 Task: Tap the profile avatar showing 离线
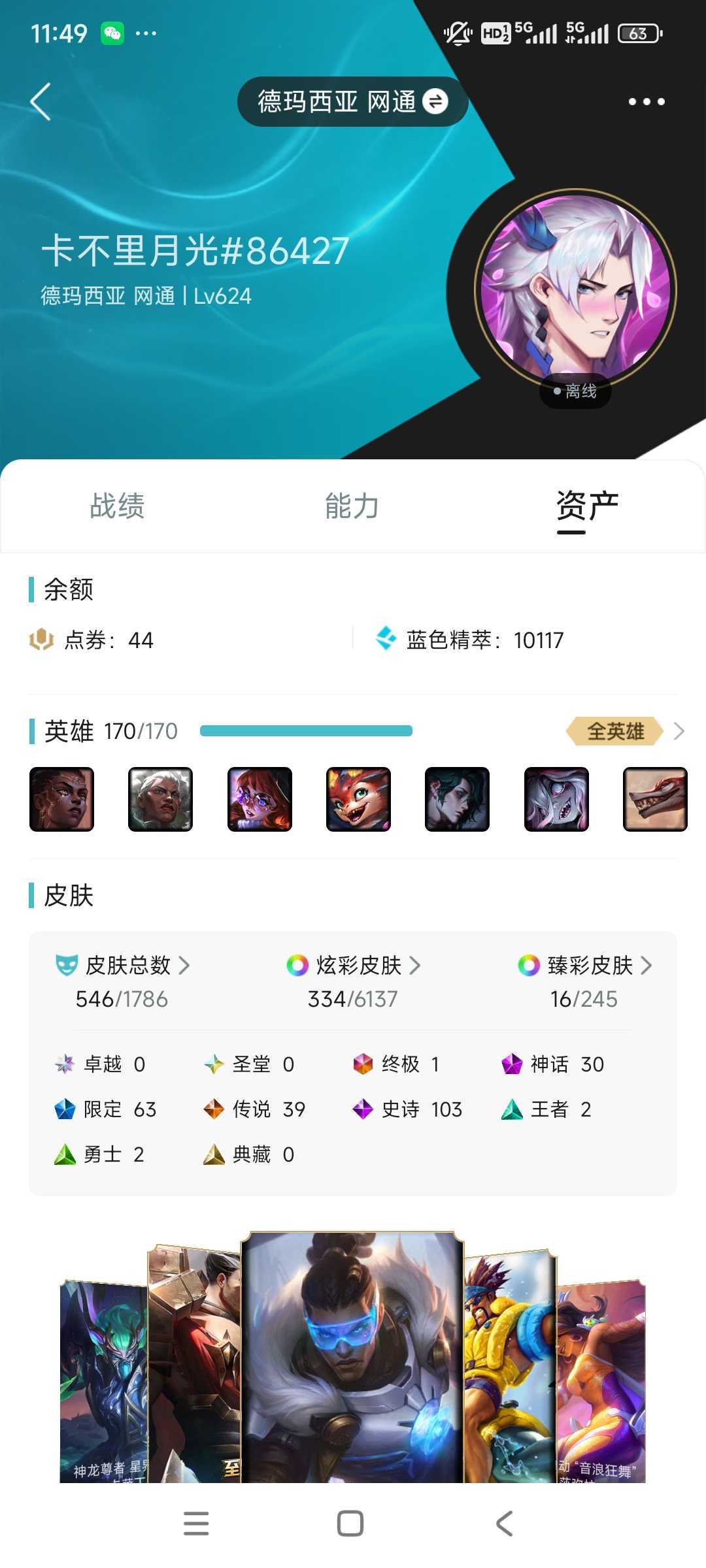click(x=575, y=291)
